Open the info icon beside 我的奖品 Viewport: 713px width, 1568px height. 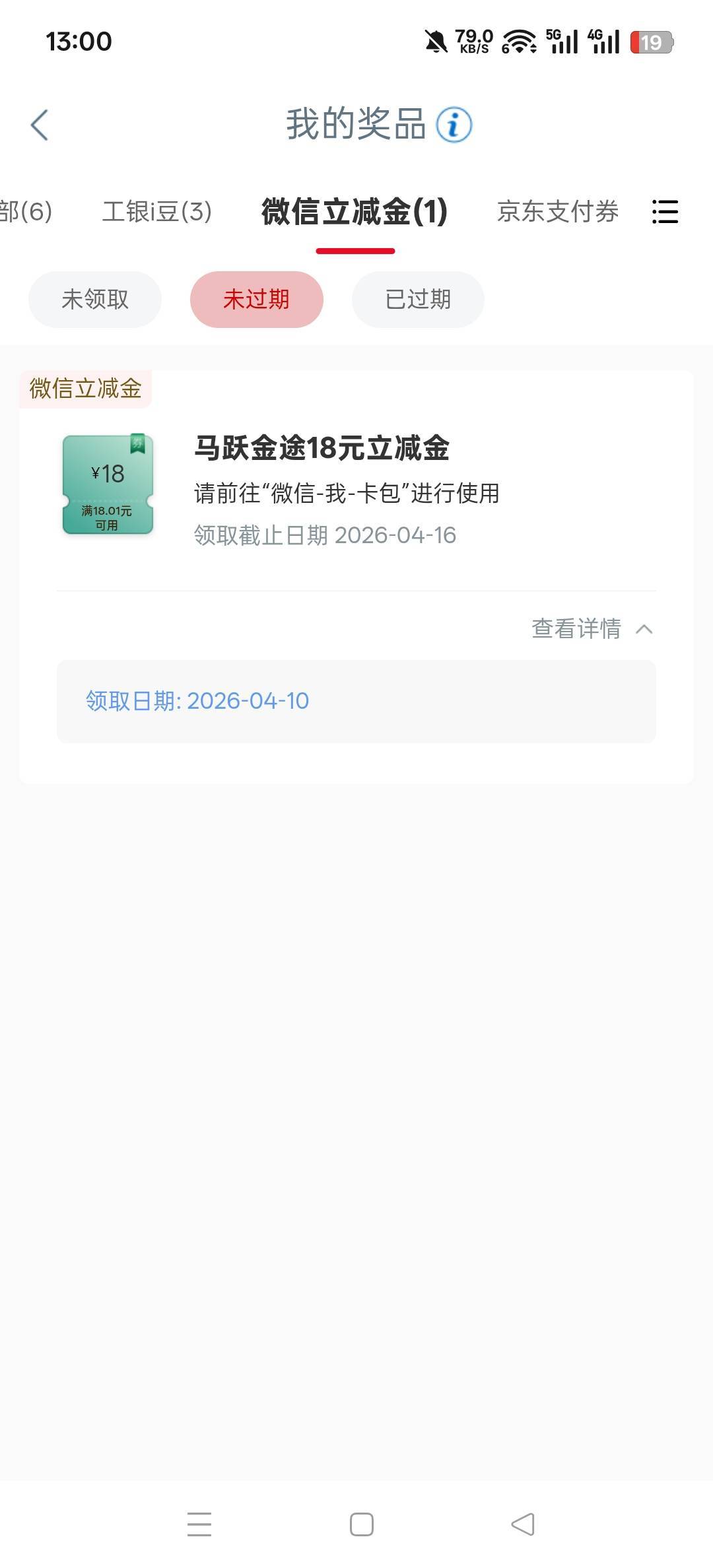(x=454, y=125)
